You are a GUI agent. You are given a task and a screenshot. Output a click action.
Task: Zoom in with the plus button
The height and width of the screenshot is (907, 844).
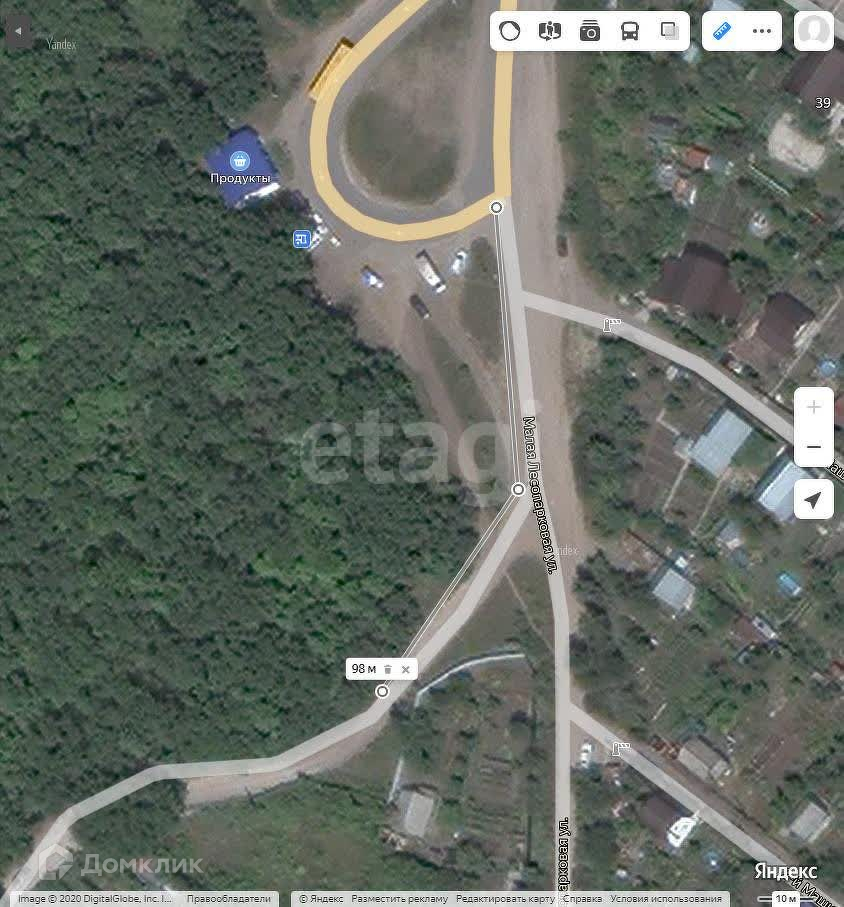tap(814, 408)
